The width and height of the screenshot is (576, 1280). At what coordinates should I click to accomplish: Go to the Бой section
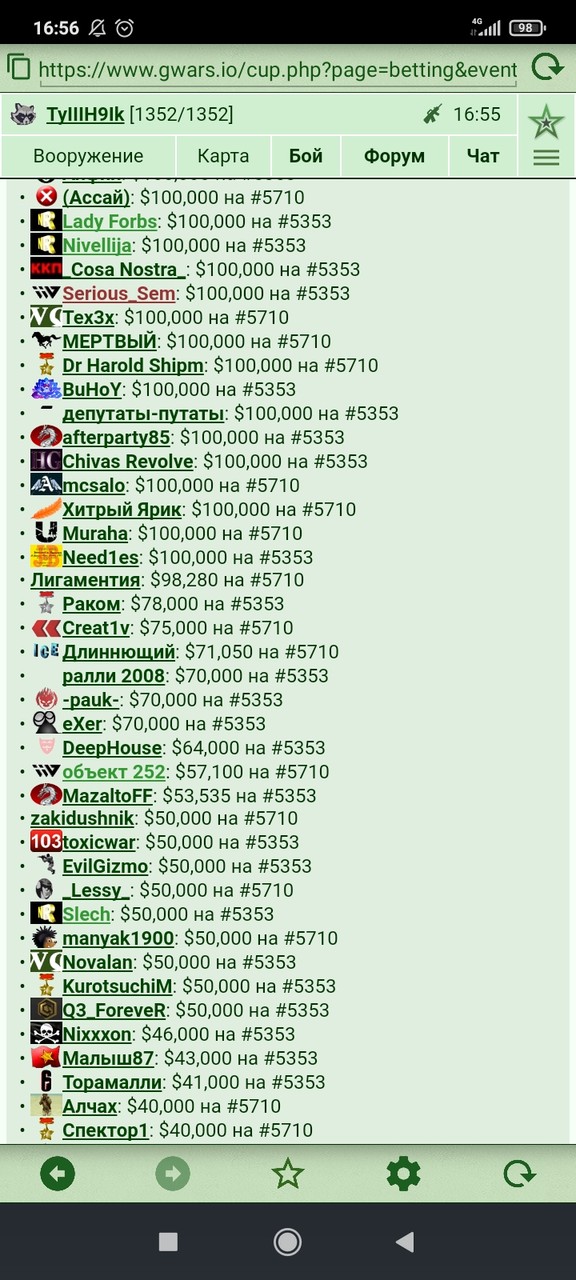[306, 156]
